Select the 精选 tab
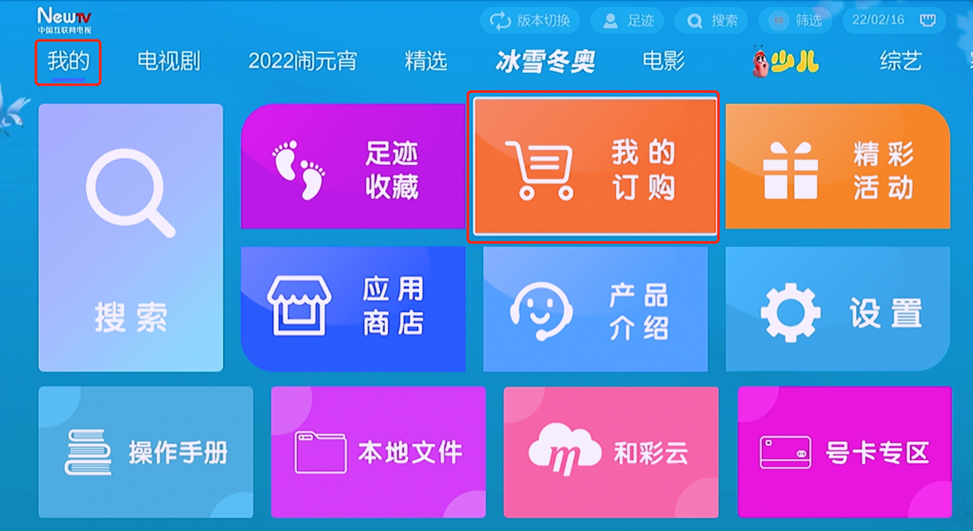 (425, 62)
